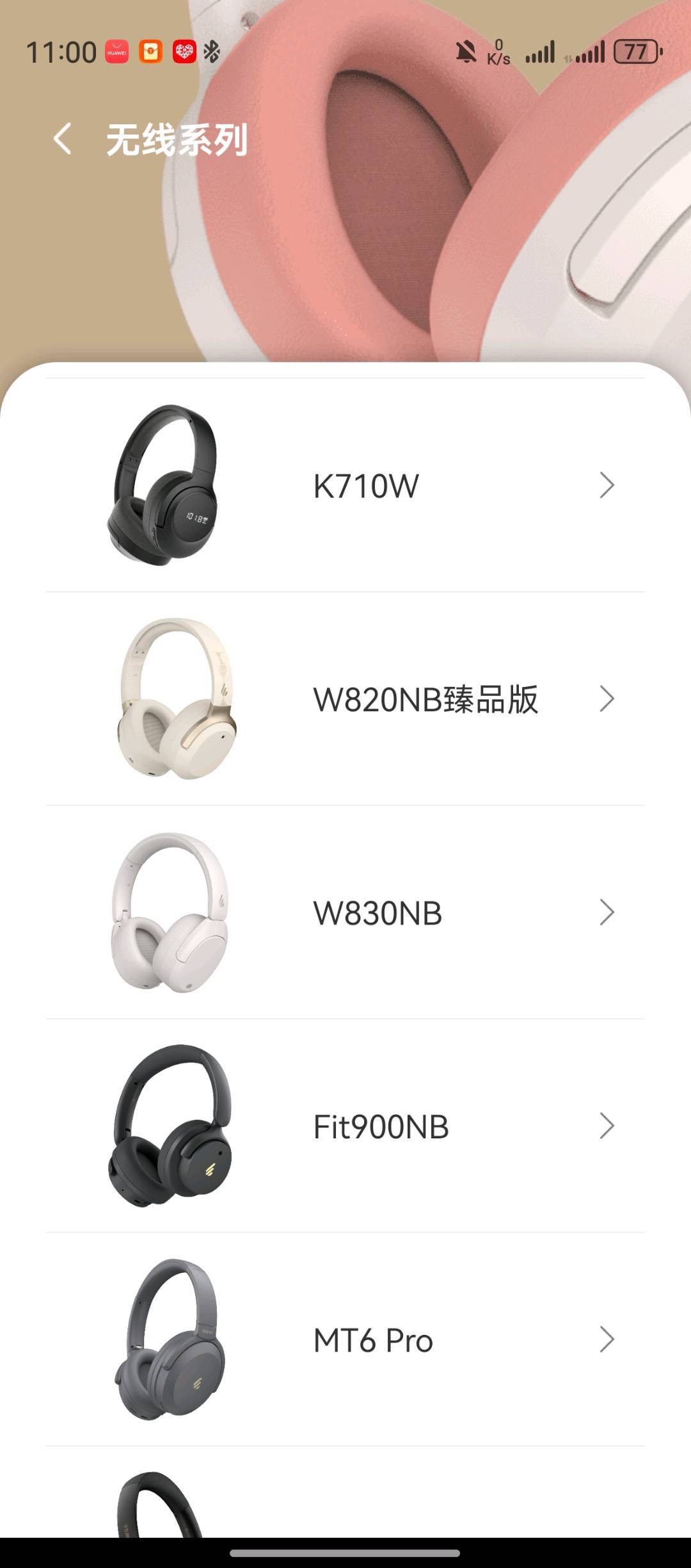The image size is (691, 1568).
Task: Select the W820NB臻品版 headphones
Action: tap(345, 699)
